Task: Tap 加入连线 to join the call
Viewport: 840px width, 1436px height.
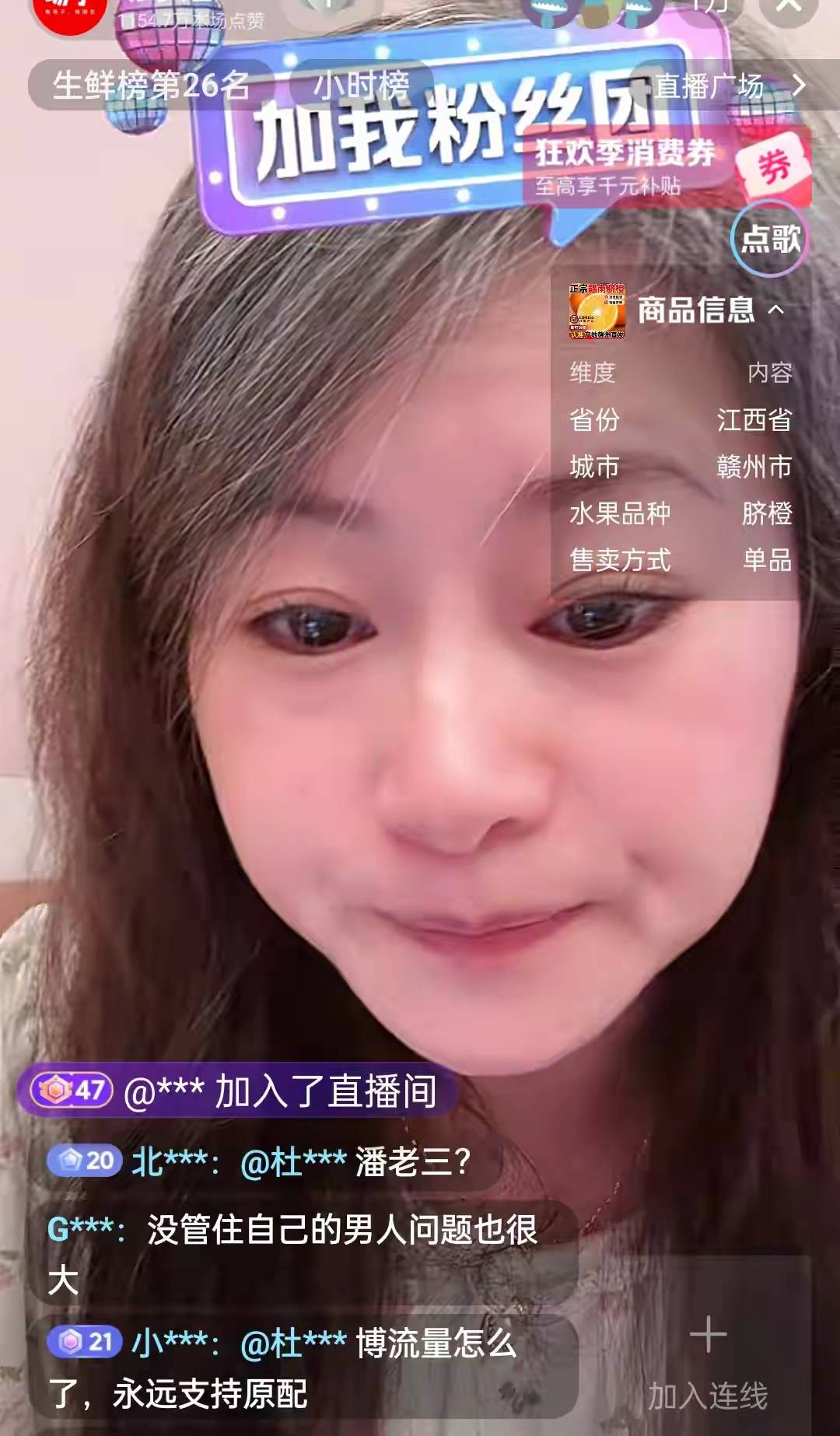Action: [708, 1364]
